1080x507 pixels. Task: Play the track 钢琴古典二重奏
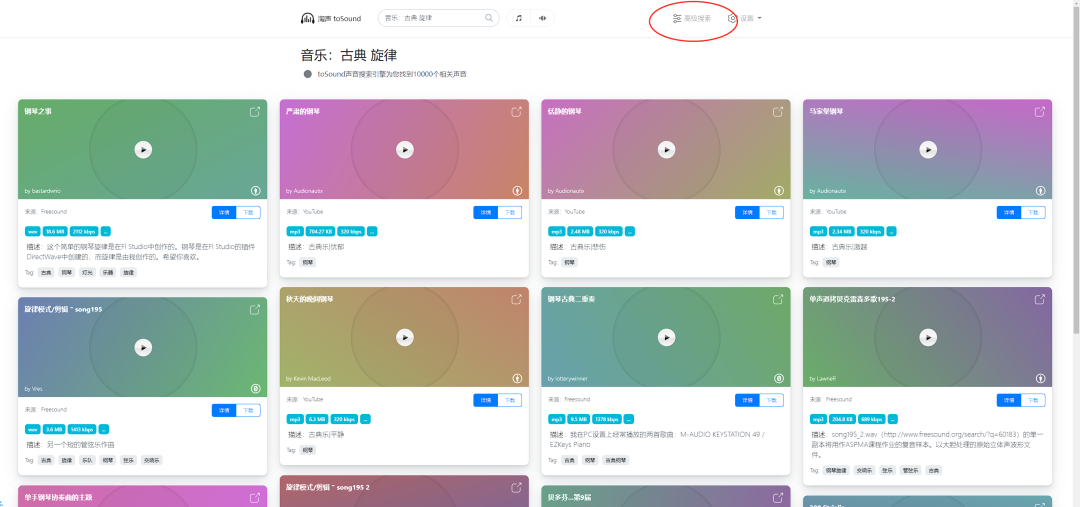click(x=666, y=337)
